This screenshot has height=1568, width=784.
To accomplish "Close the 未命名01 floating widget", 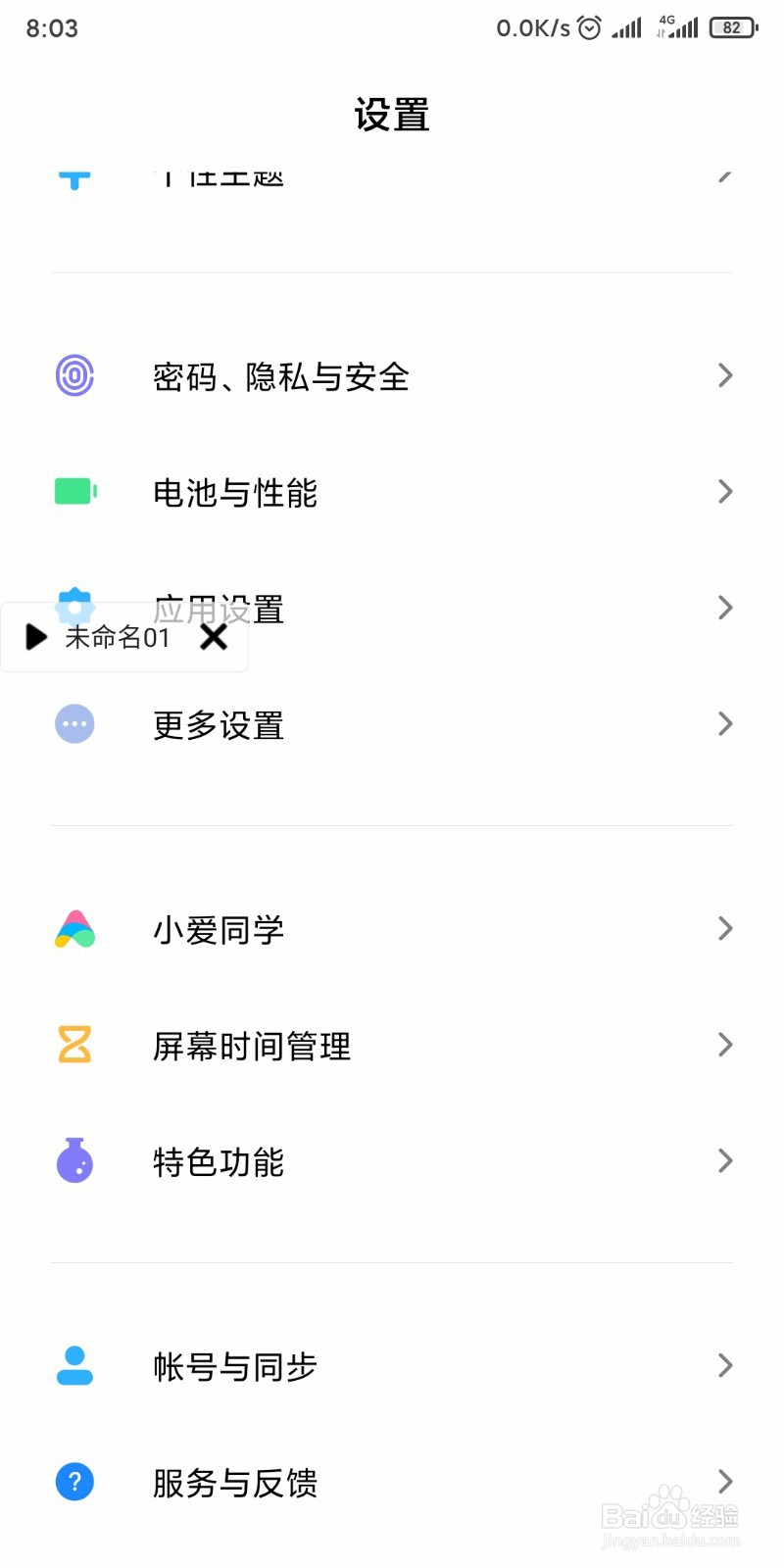I will [x=214, y=637].
